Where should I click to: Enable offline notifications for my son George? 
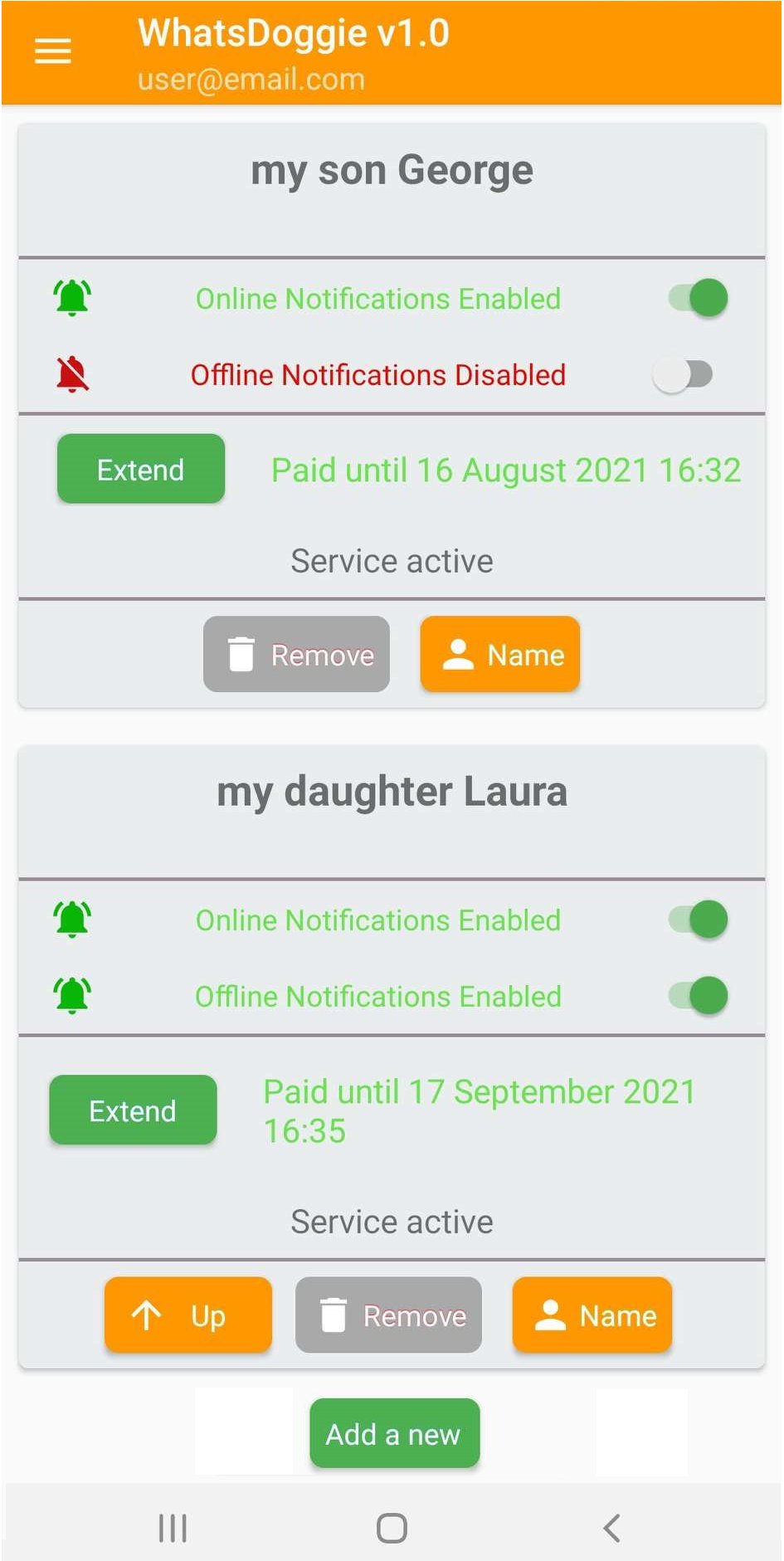point(683,374)
